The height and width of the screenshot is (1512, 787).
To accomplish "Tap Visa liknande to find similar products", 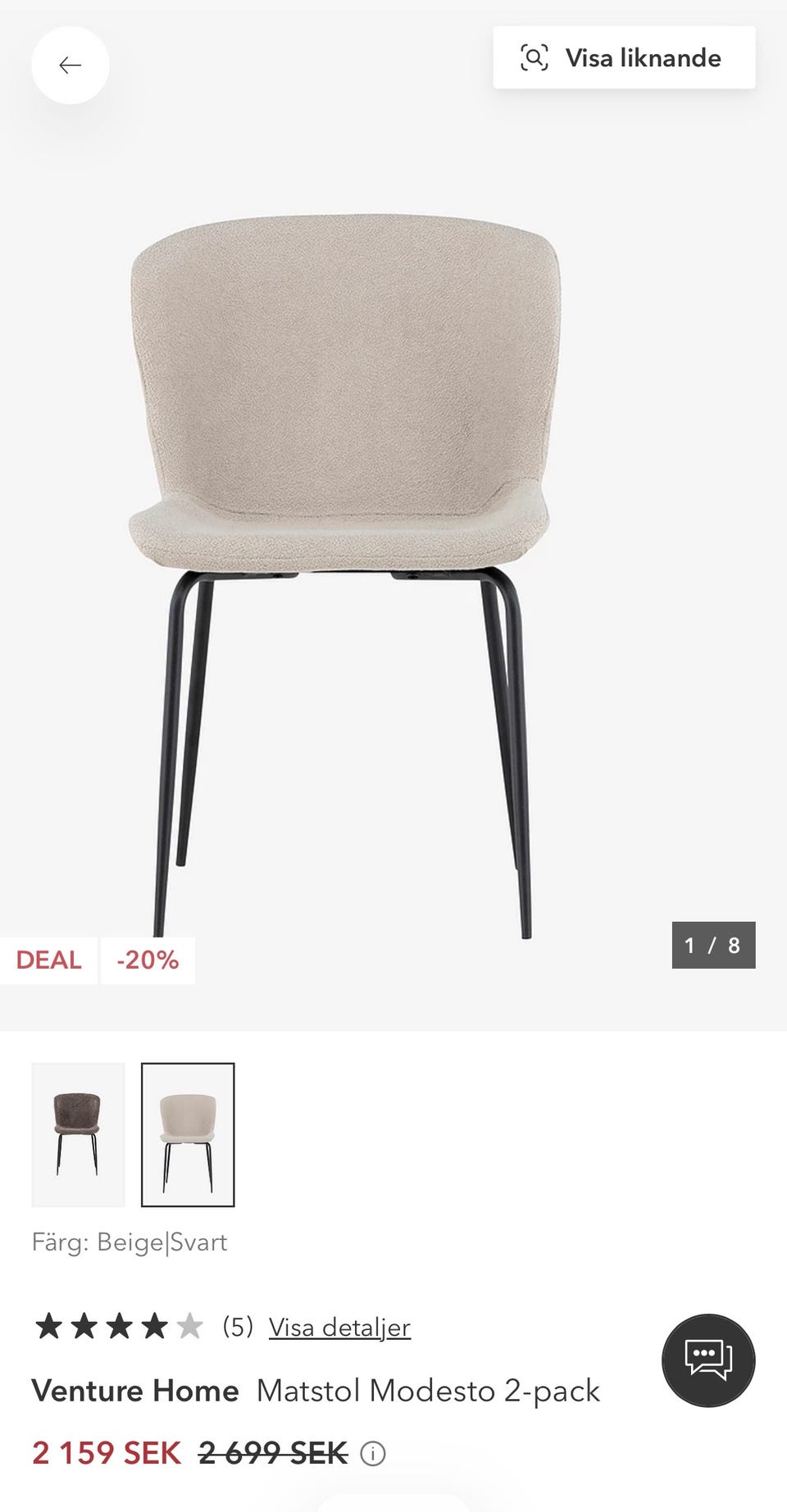I will pyautogui.click(x=624, y=58).
